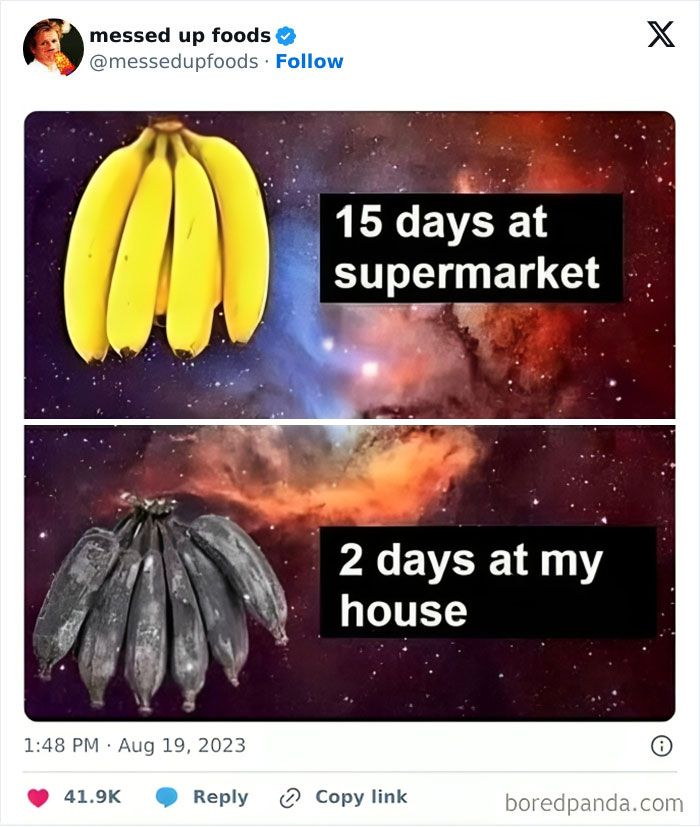Open the X logo link
The height and width of the screenshot is (827, 700).
(x=660, y=35)
